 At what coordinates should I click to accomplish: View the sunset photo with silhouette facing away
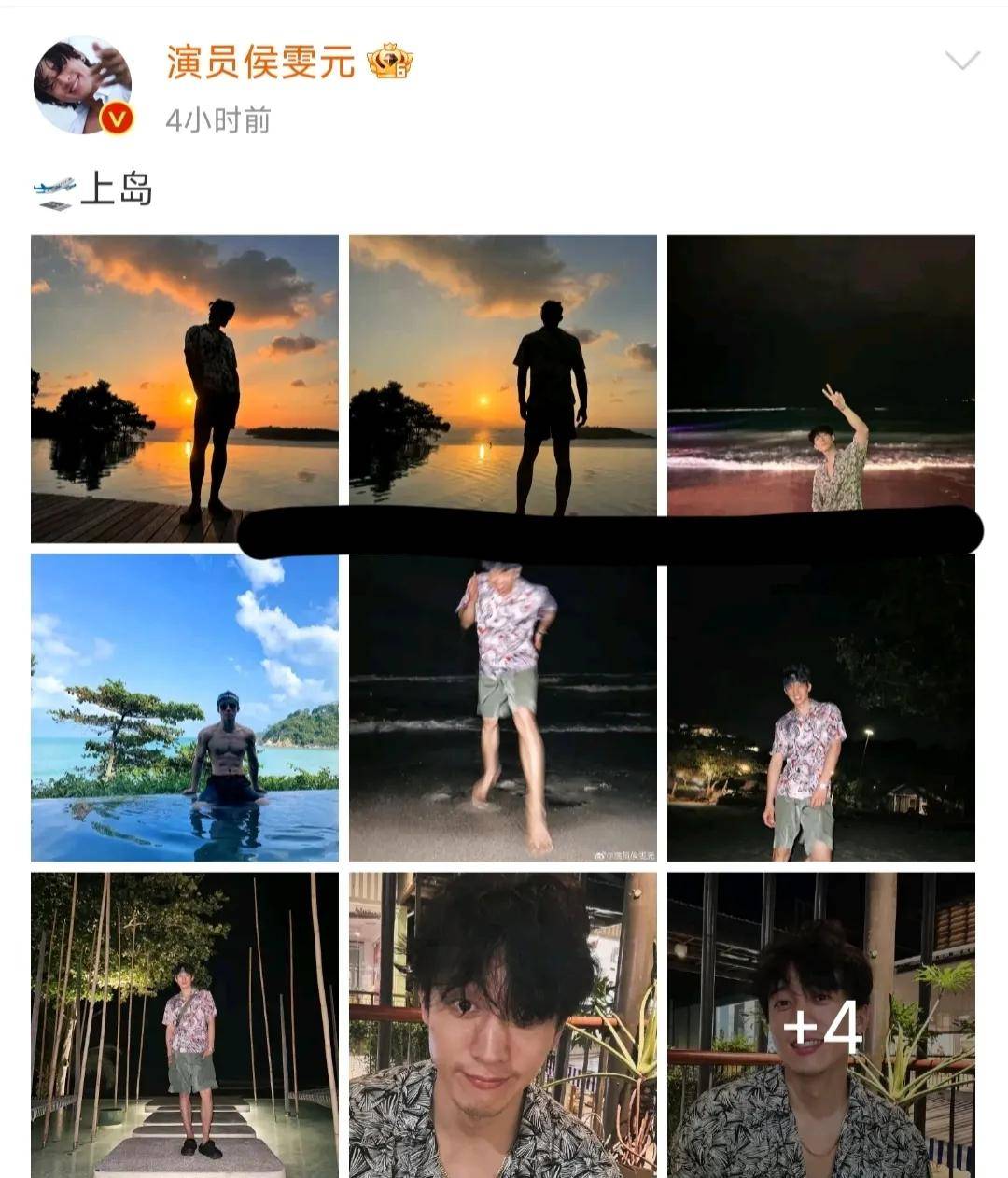click(502, 373)
